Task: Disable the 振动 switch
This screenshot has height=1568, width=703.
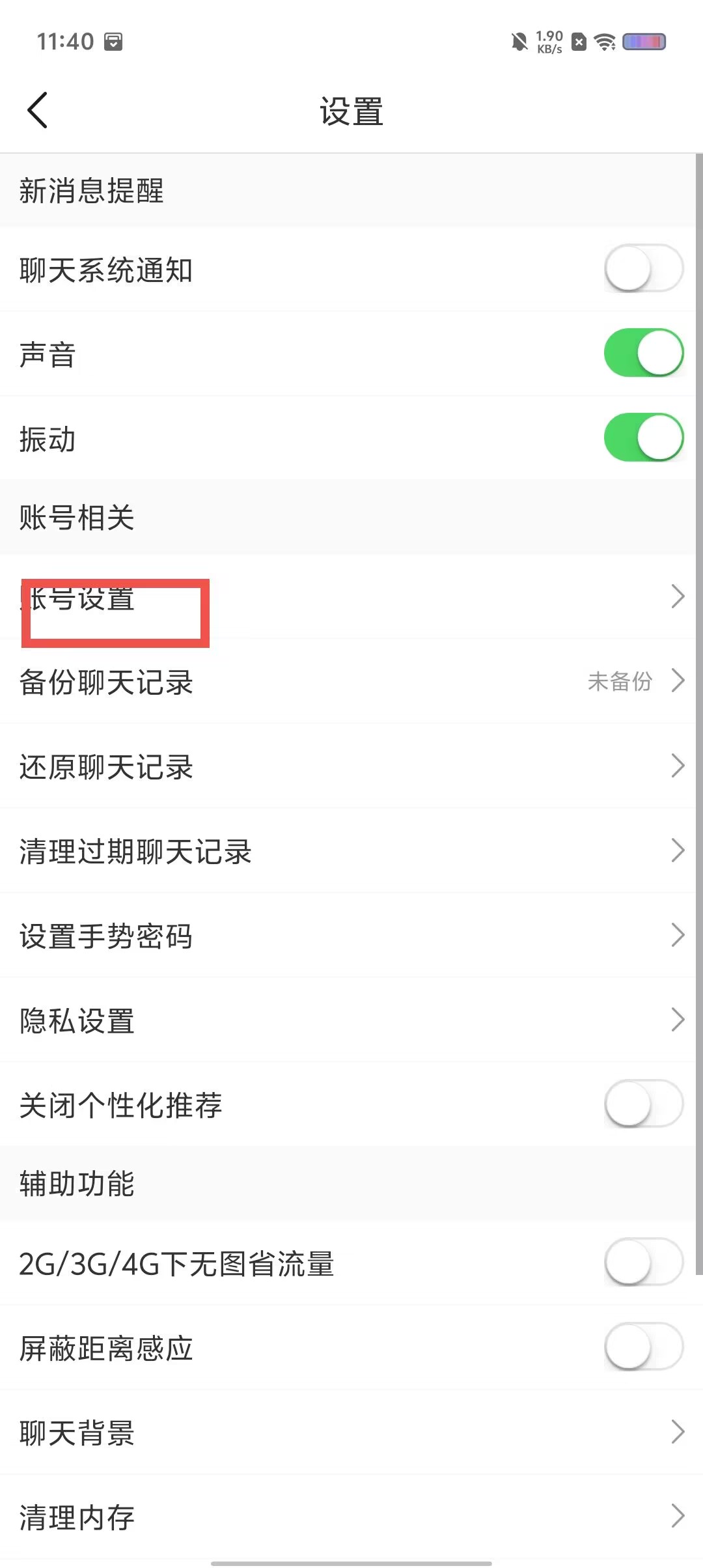Action: [643, 438]
